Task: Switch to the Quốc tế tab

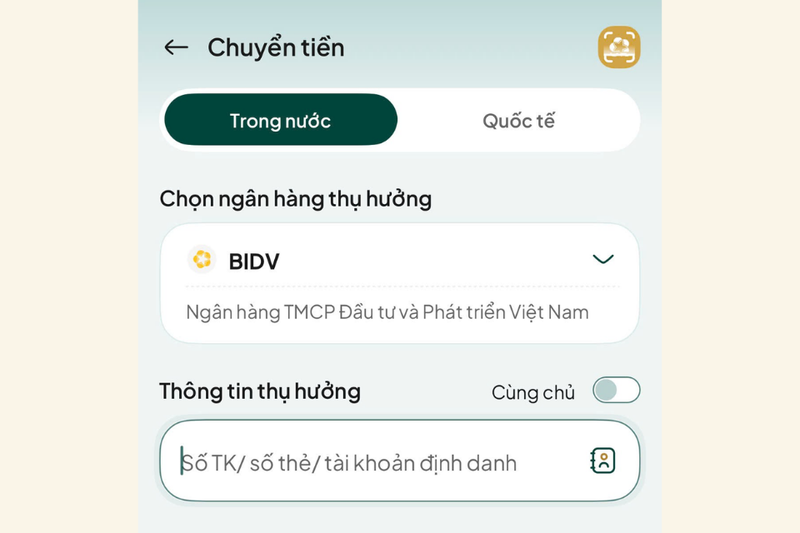Action: tap(518, 121)
